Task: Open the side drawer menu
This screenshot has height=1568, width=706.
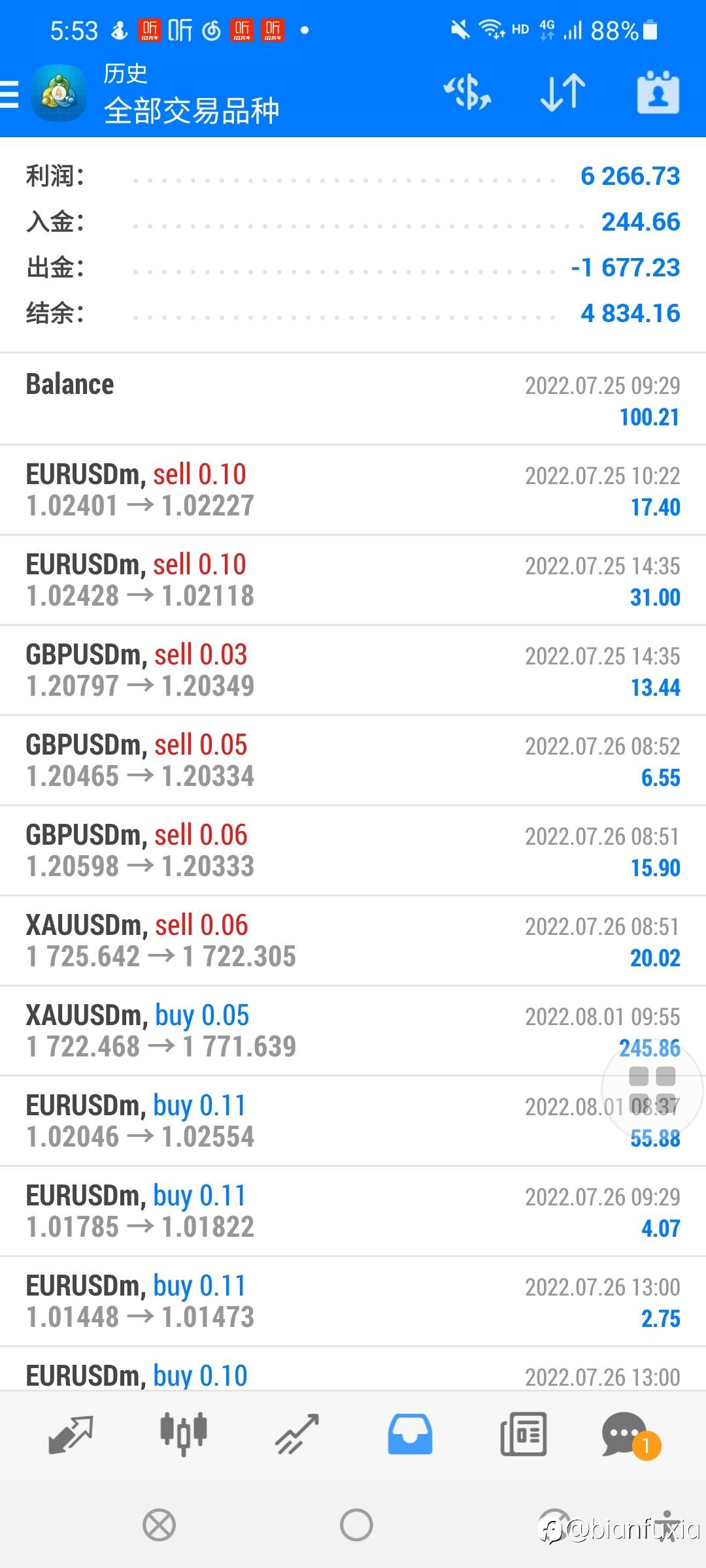Action: [9, 93]
